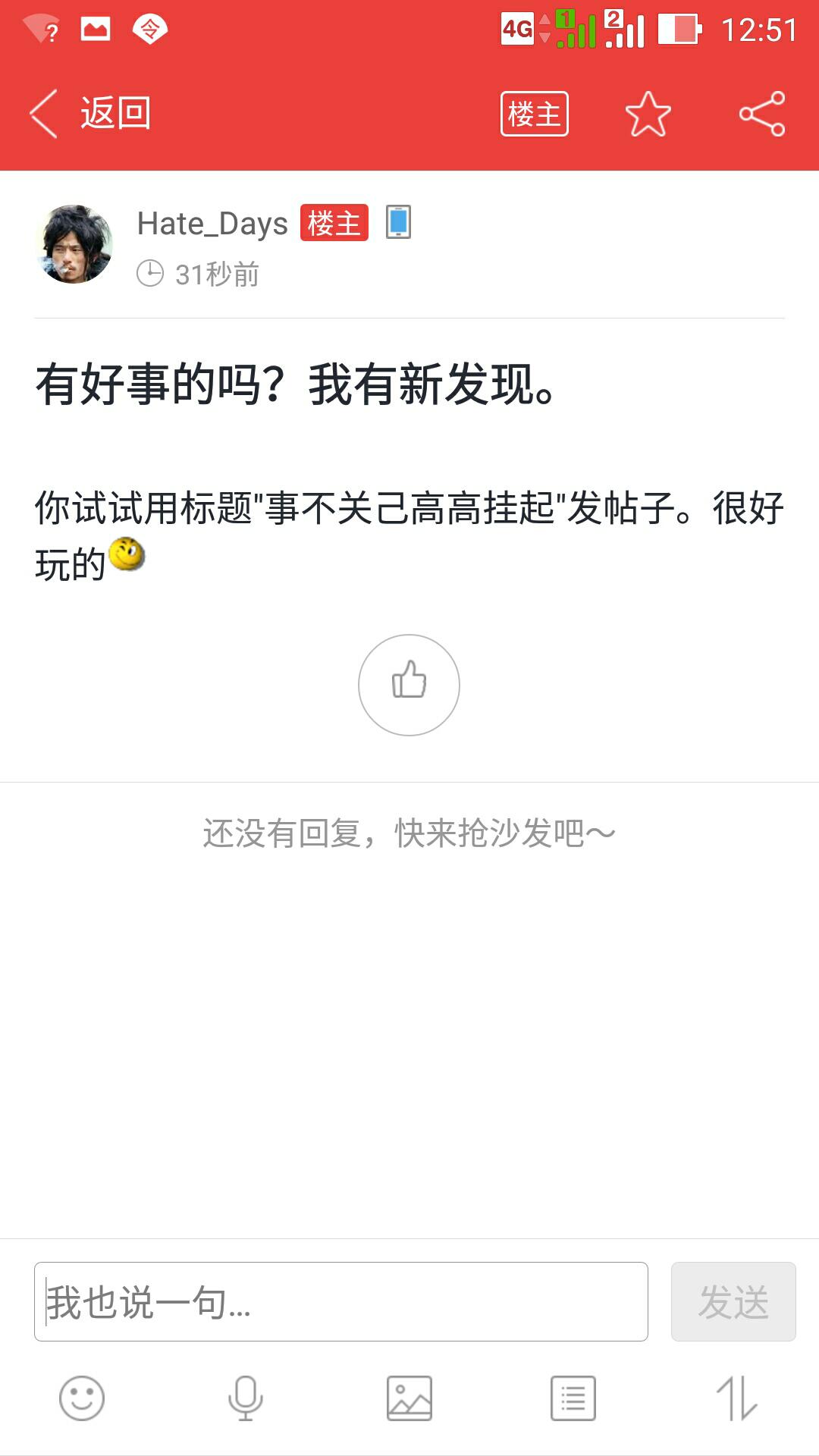819x1456 pixels.
Task: Like the post with thumbs up
Action: [409, 684]
